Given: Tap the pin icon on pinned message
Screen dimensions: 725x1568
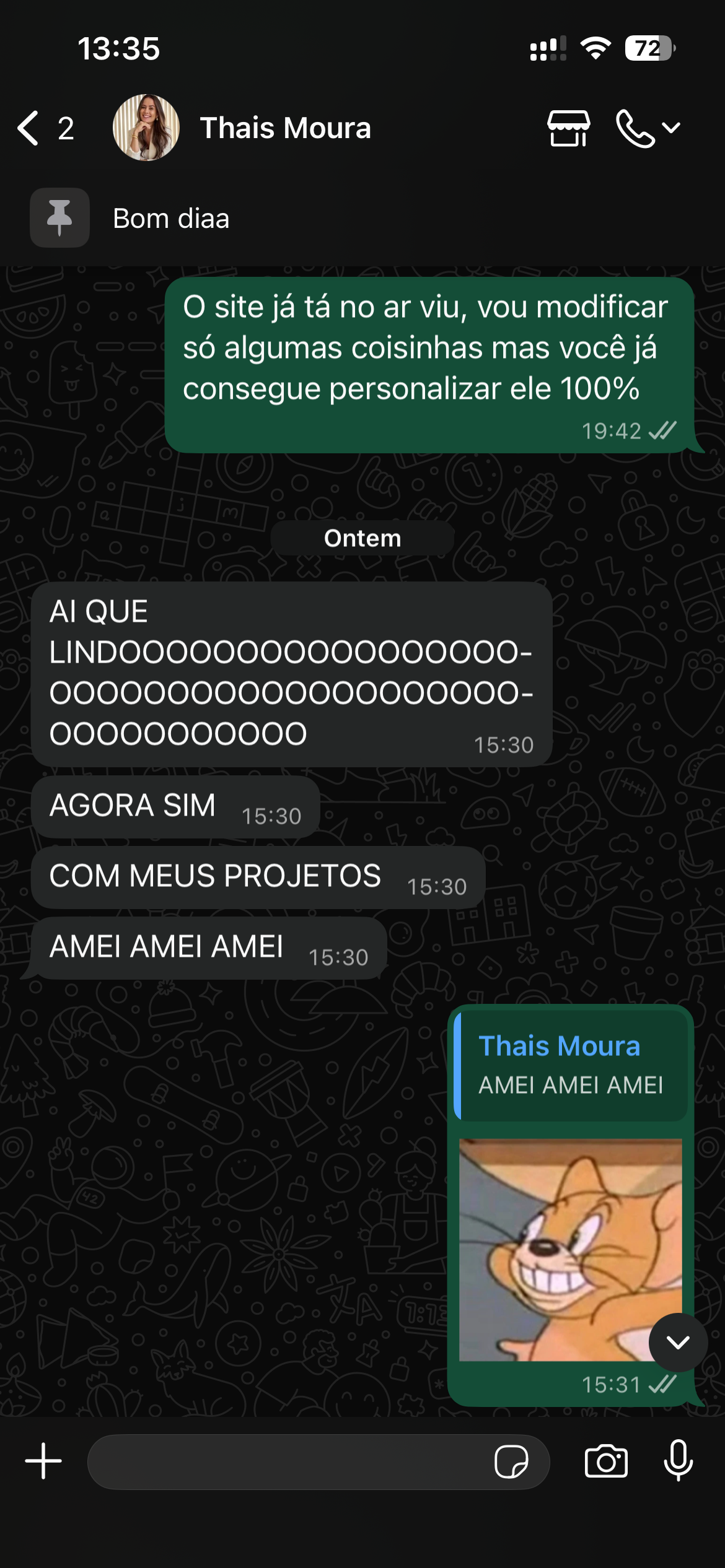Looking at the screenshot, I should tap(59, 217).
